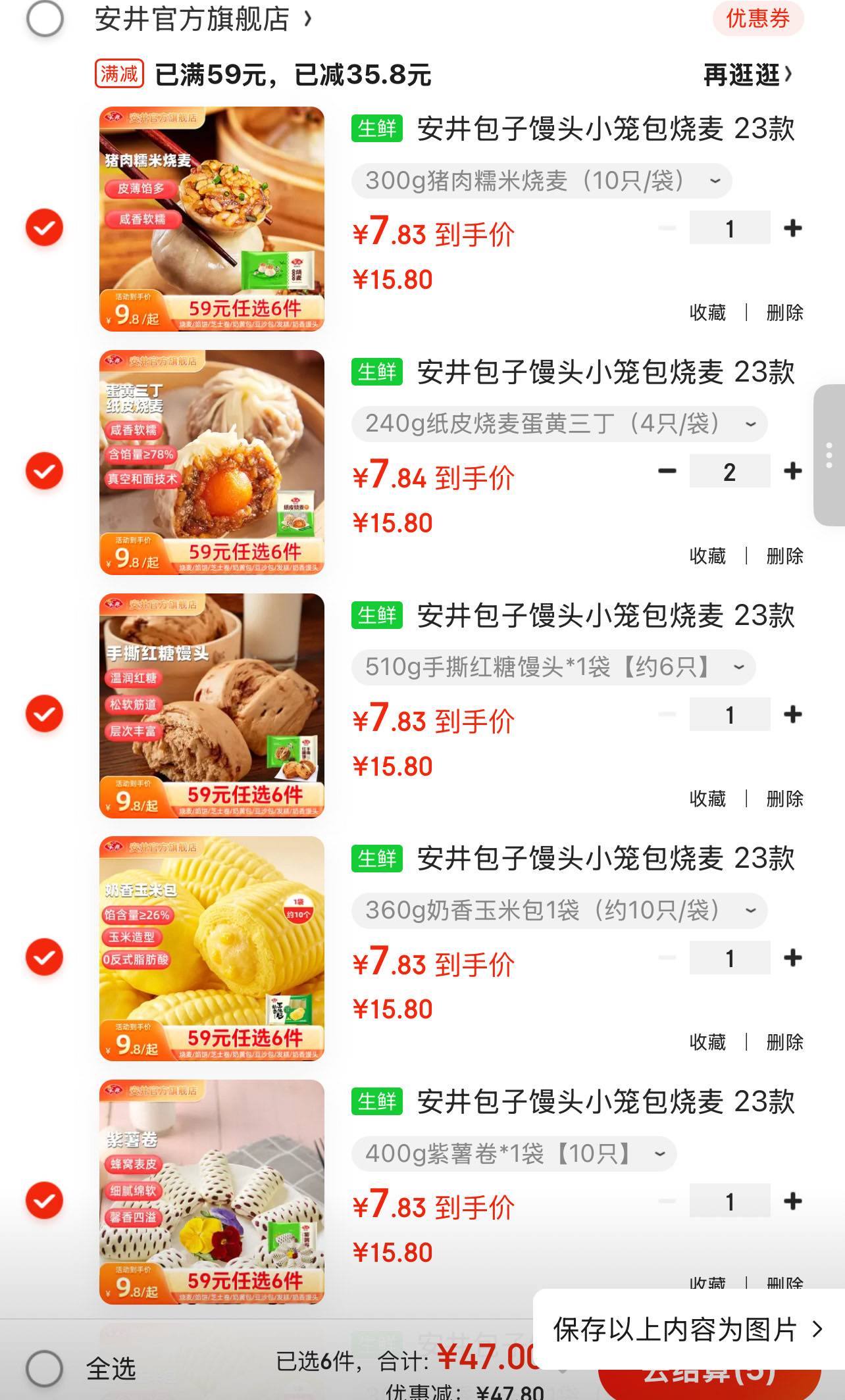Add 纸皮烧麦蛋黄三丁 to favorites via 收藏
Screen dimensions: 845x1400
pyautogui.click(x=707, y=556)
